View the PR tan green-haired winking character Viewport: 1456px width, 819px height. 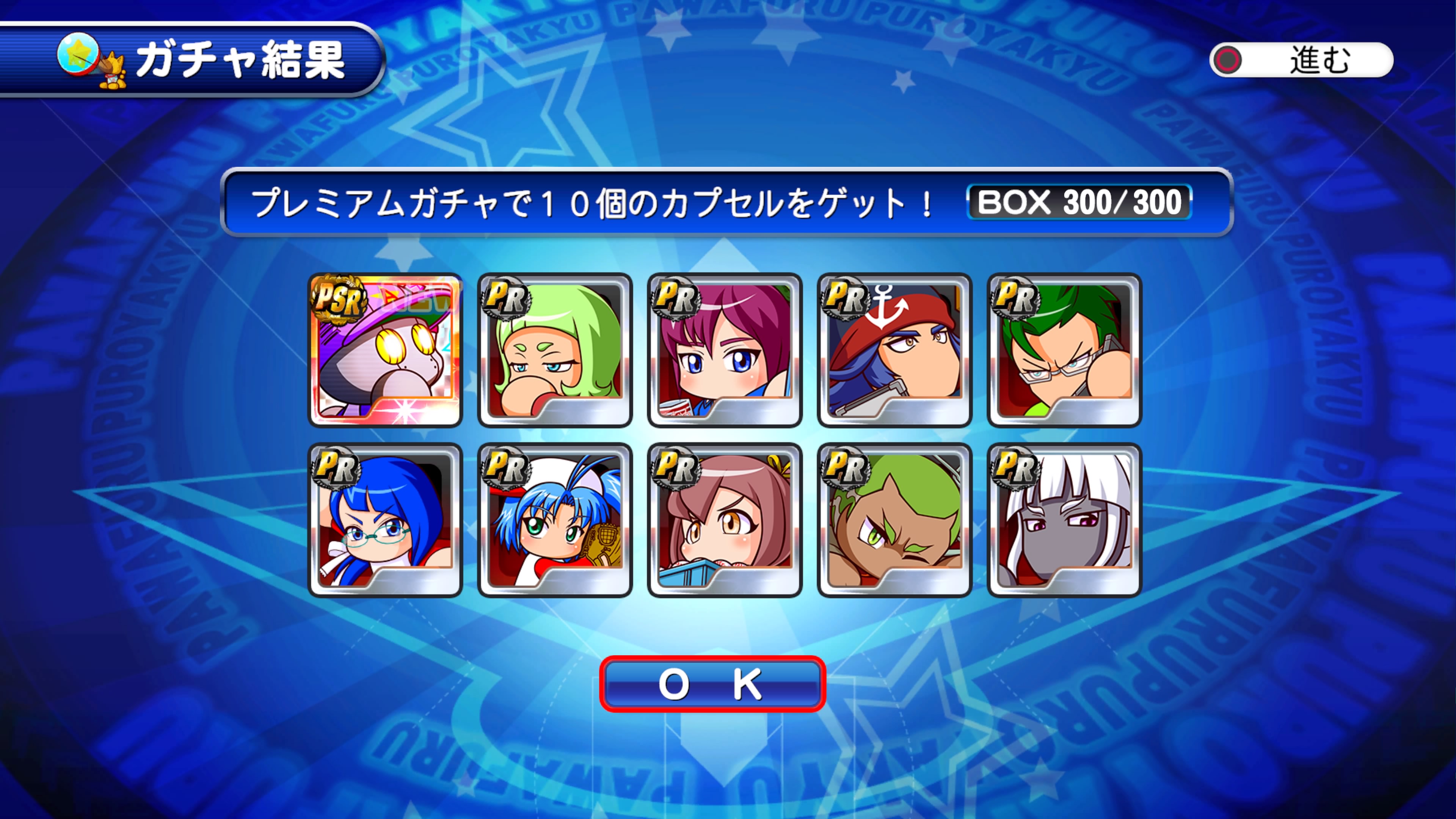pos(894,520)
